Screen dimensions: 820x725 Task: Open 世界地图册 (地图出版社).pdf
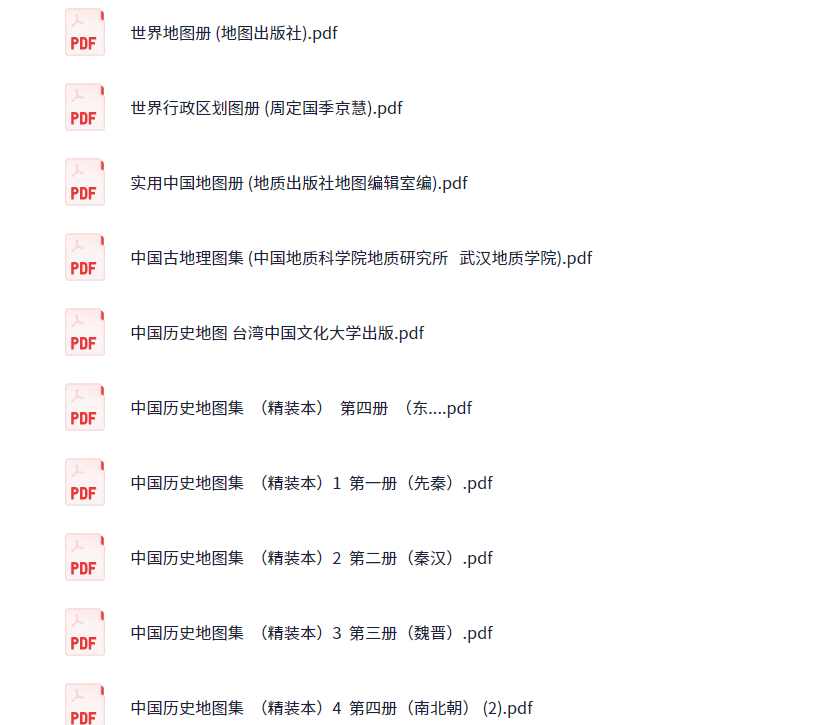coord(234,33)
